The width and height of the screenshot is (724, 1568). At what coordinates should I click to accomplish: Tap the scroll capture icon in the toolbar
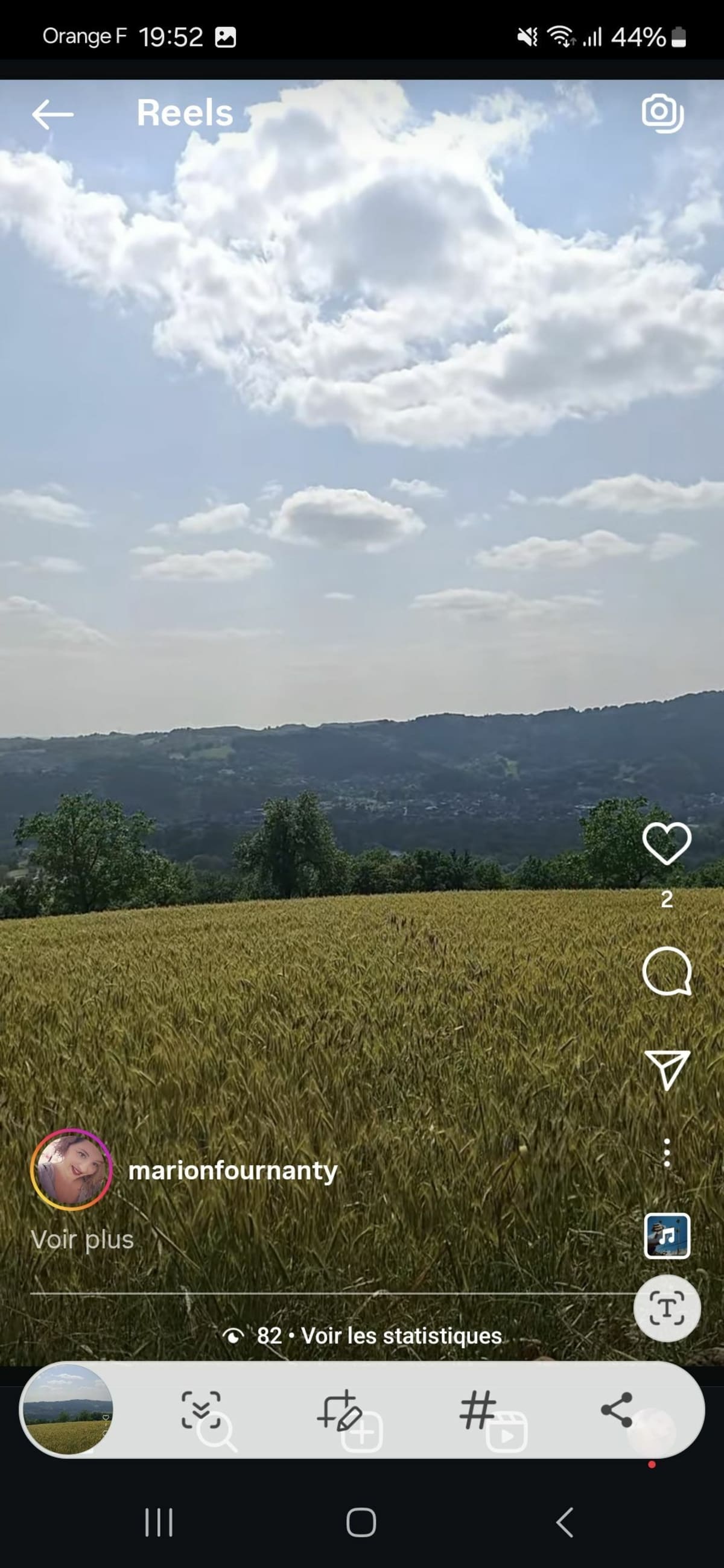pyautogui.click(x=201, y=1409)
